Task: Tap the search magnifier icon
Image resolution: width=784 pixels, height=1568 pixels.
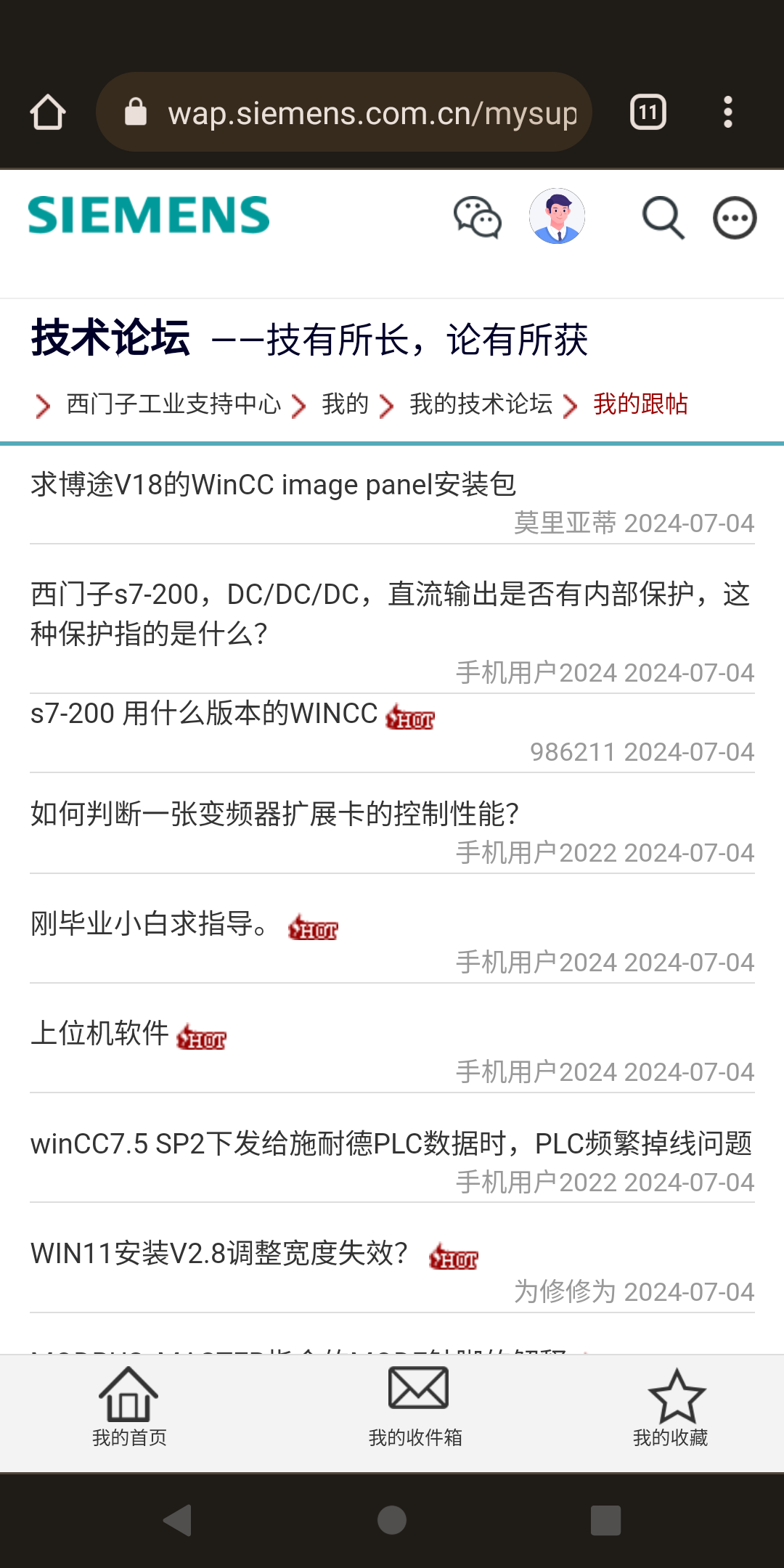Action: pos(663,217)
